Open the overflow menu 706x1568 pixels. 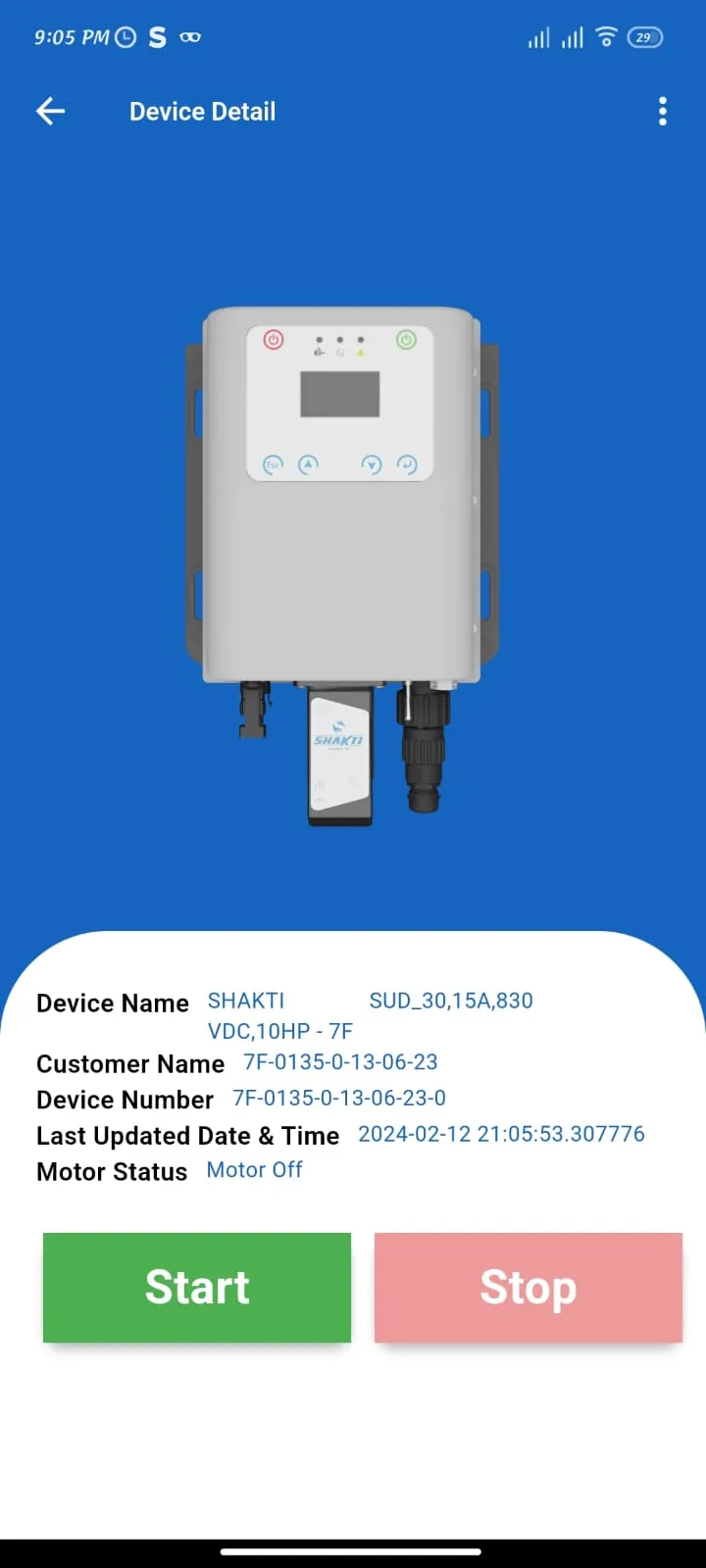[x=663, y=112]
